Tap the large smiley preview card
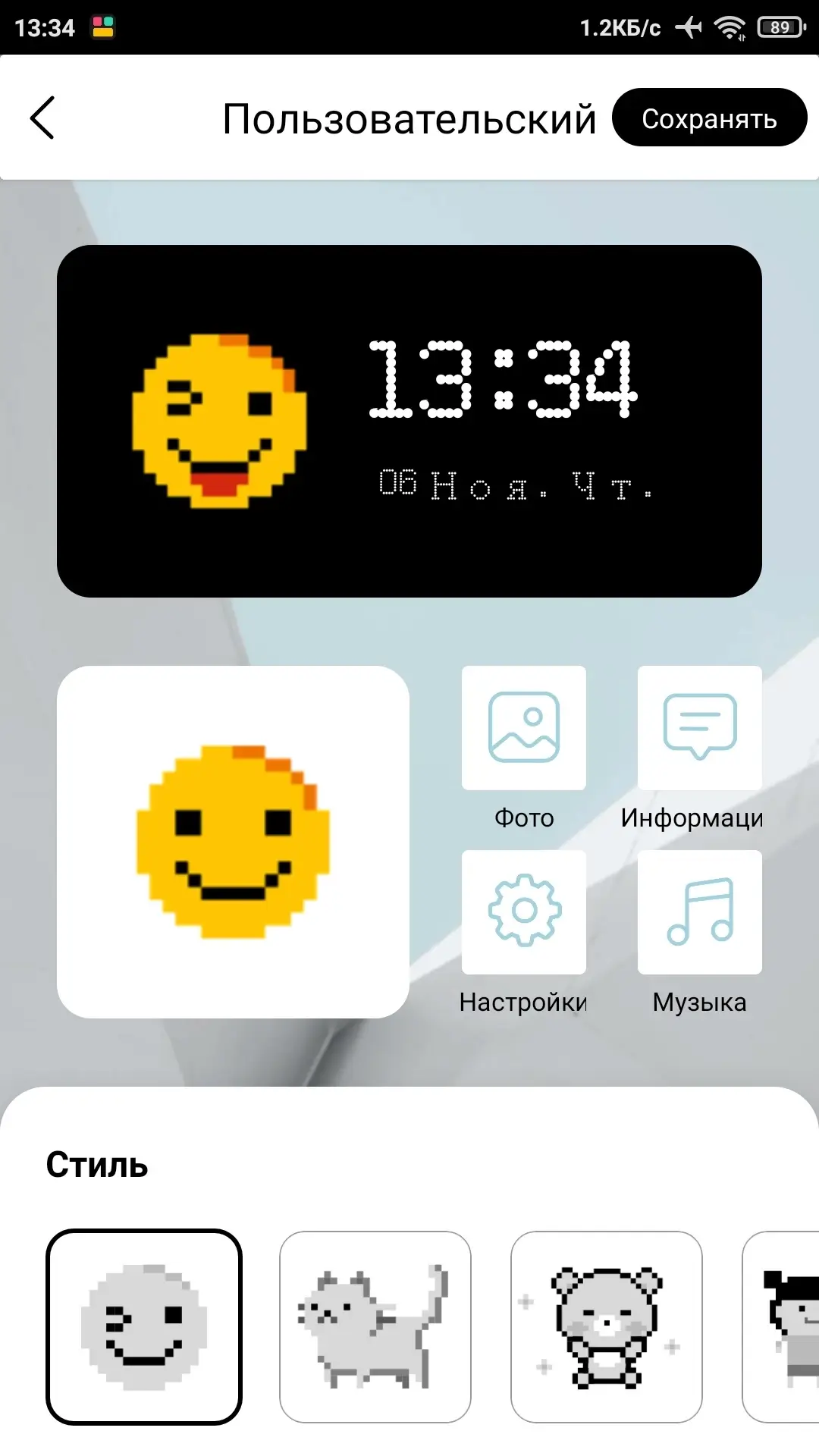 point(233,842)
